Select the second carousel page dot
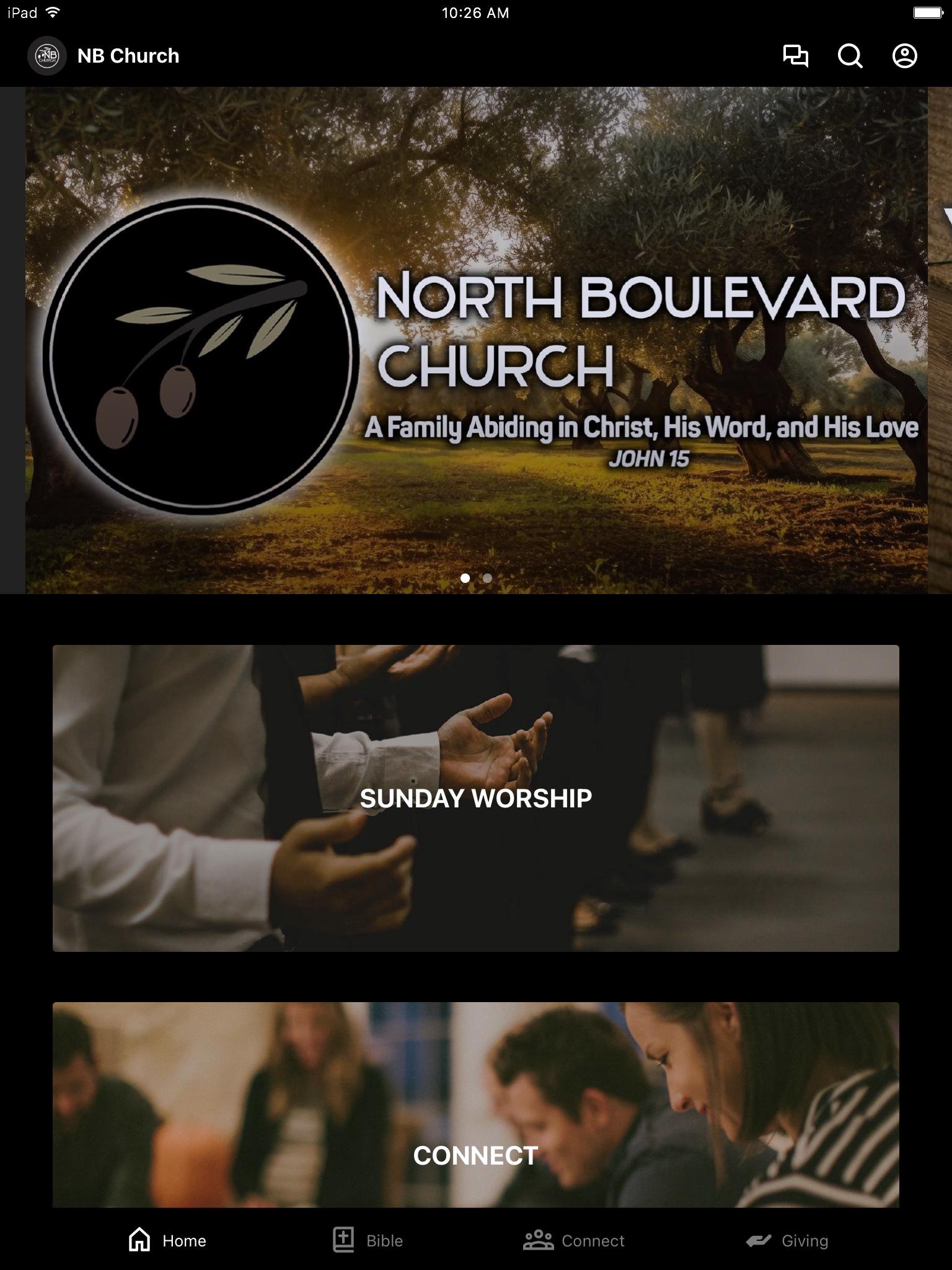Viewport: 952px width, 1270px height. coord(487,578)
